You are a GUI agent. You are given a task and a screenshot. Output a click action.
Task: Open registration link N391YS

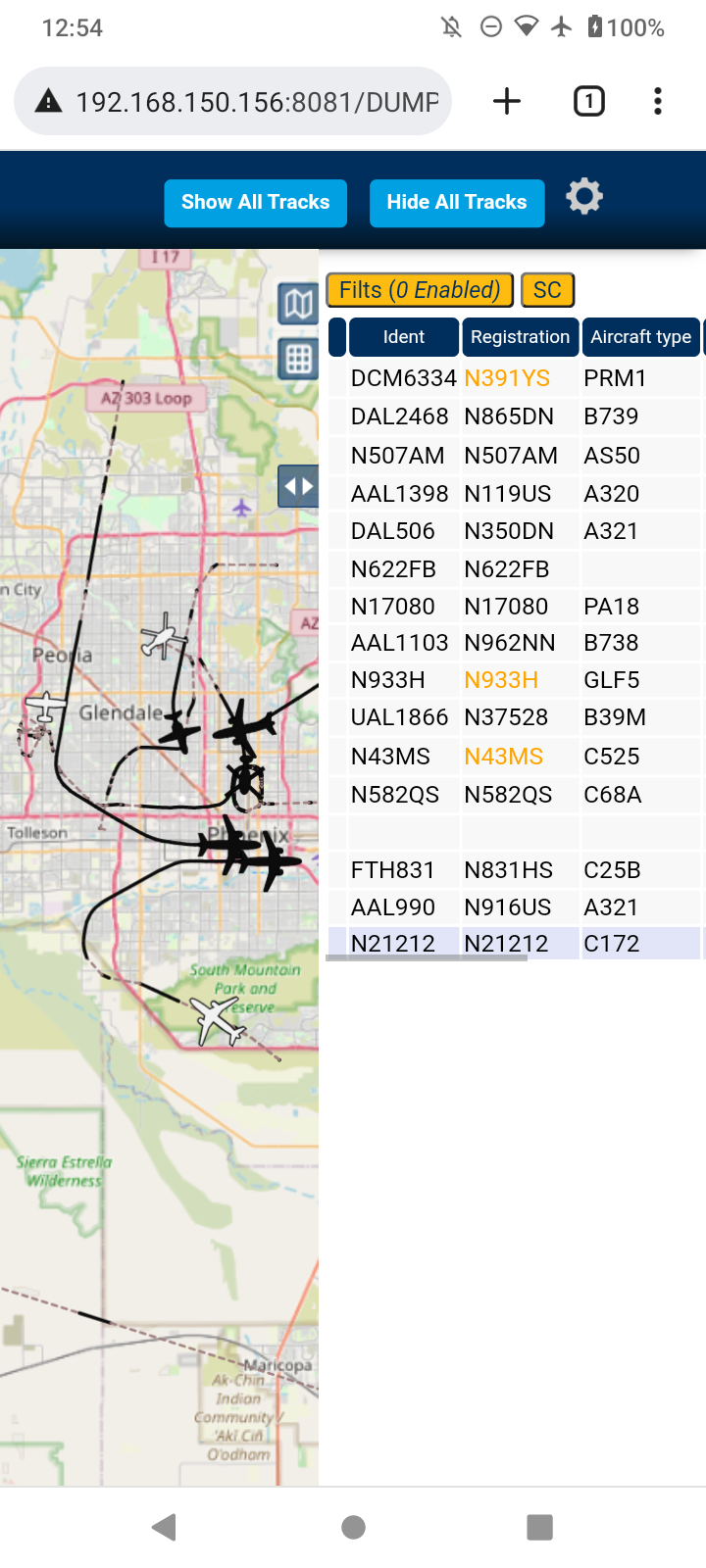[x=507, y=378]
